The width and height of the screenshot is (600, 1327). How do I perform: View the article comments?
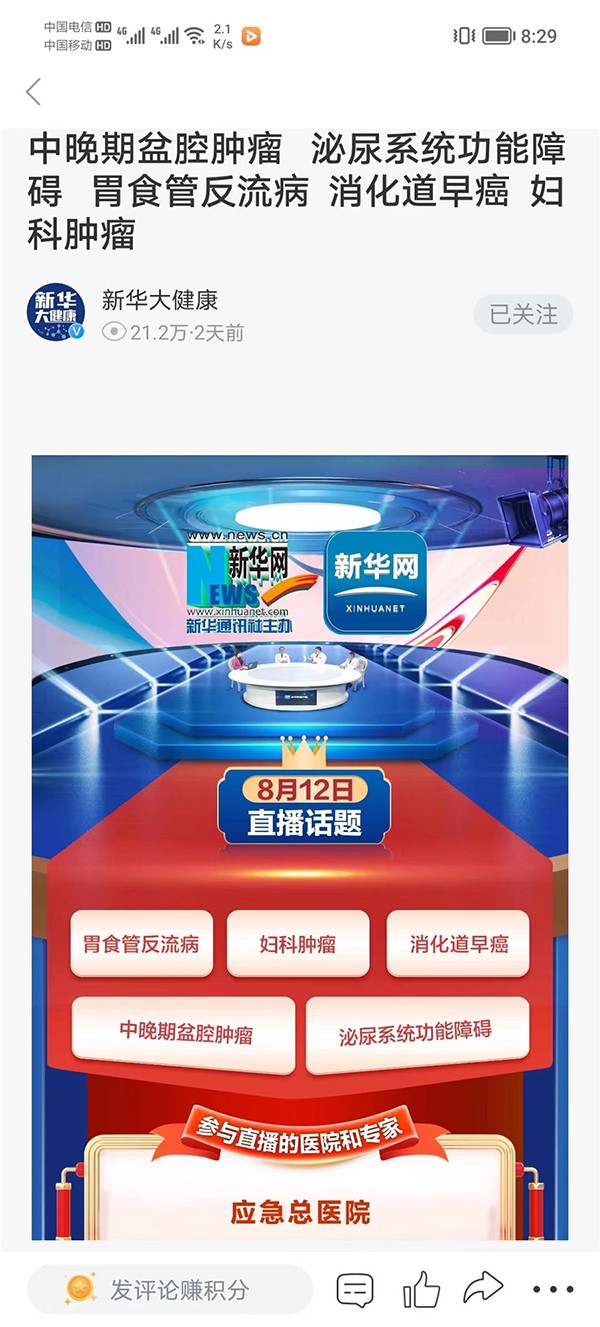pyautogui.click(x=355, y=1289)
